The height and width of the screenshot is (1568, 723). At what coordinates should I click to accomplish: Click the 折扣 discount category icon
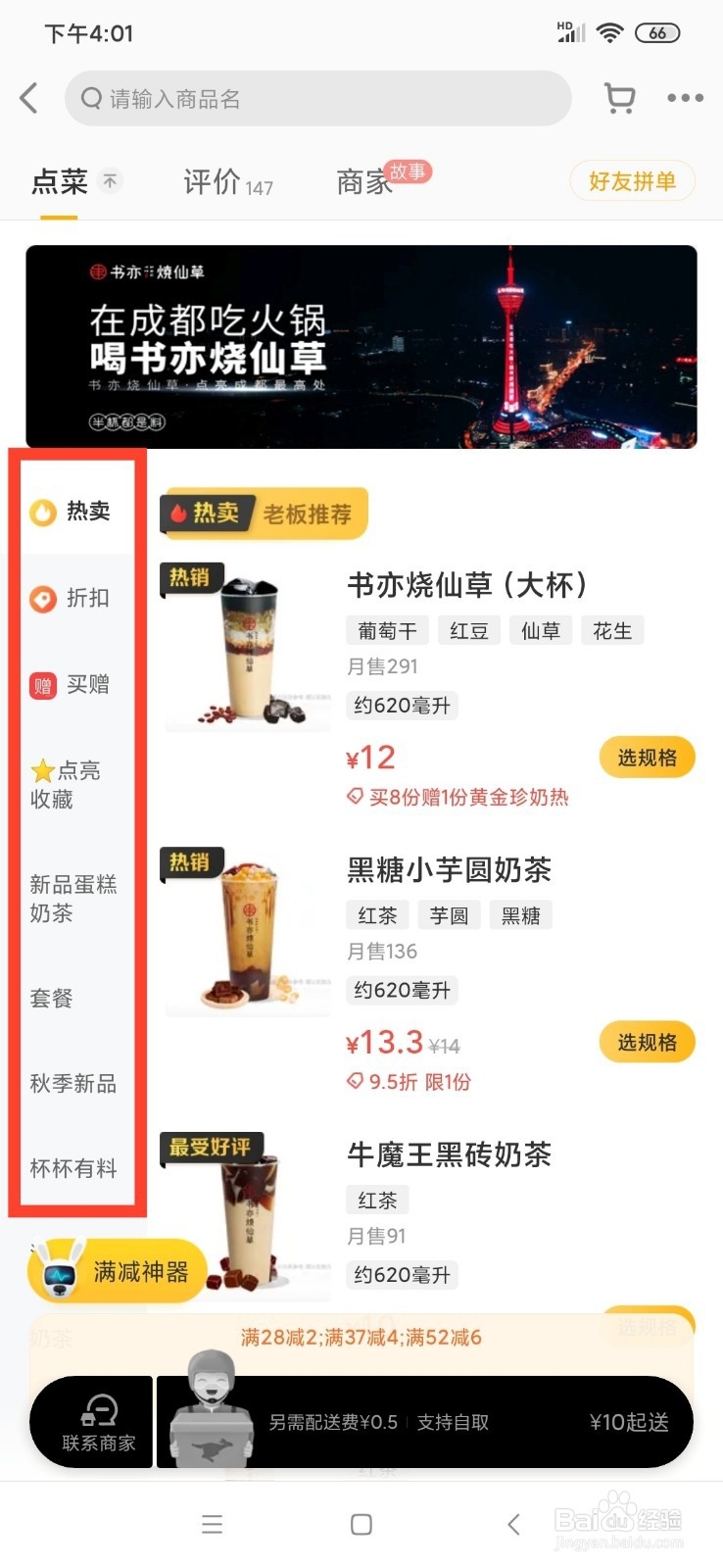41,599
